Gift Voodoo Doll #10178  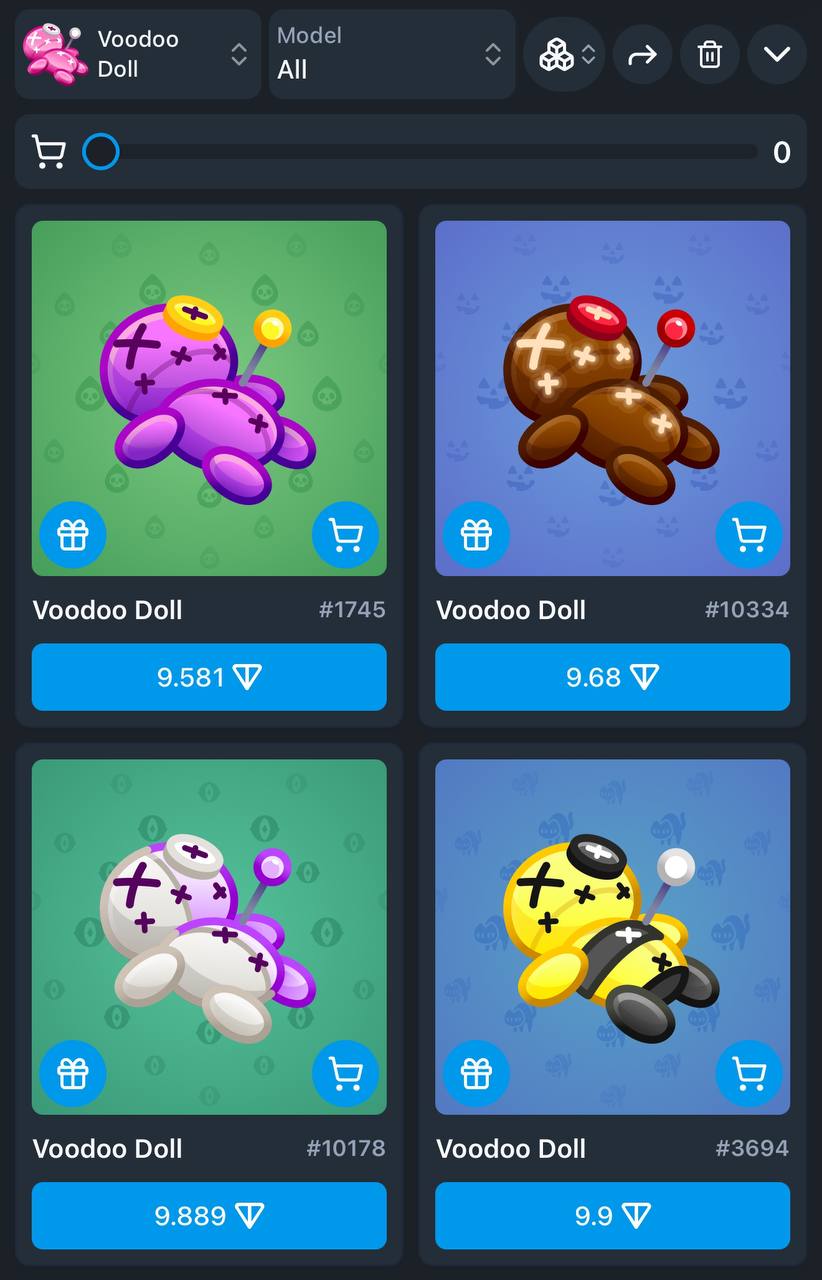click(x=73, y=1074)
